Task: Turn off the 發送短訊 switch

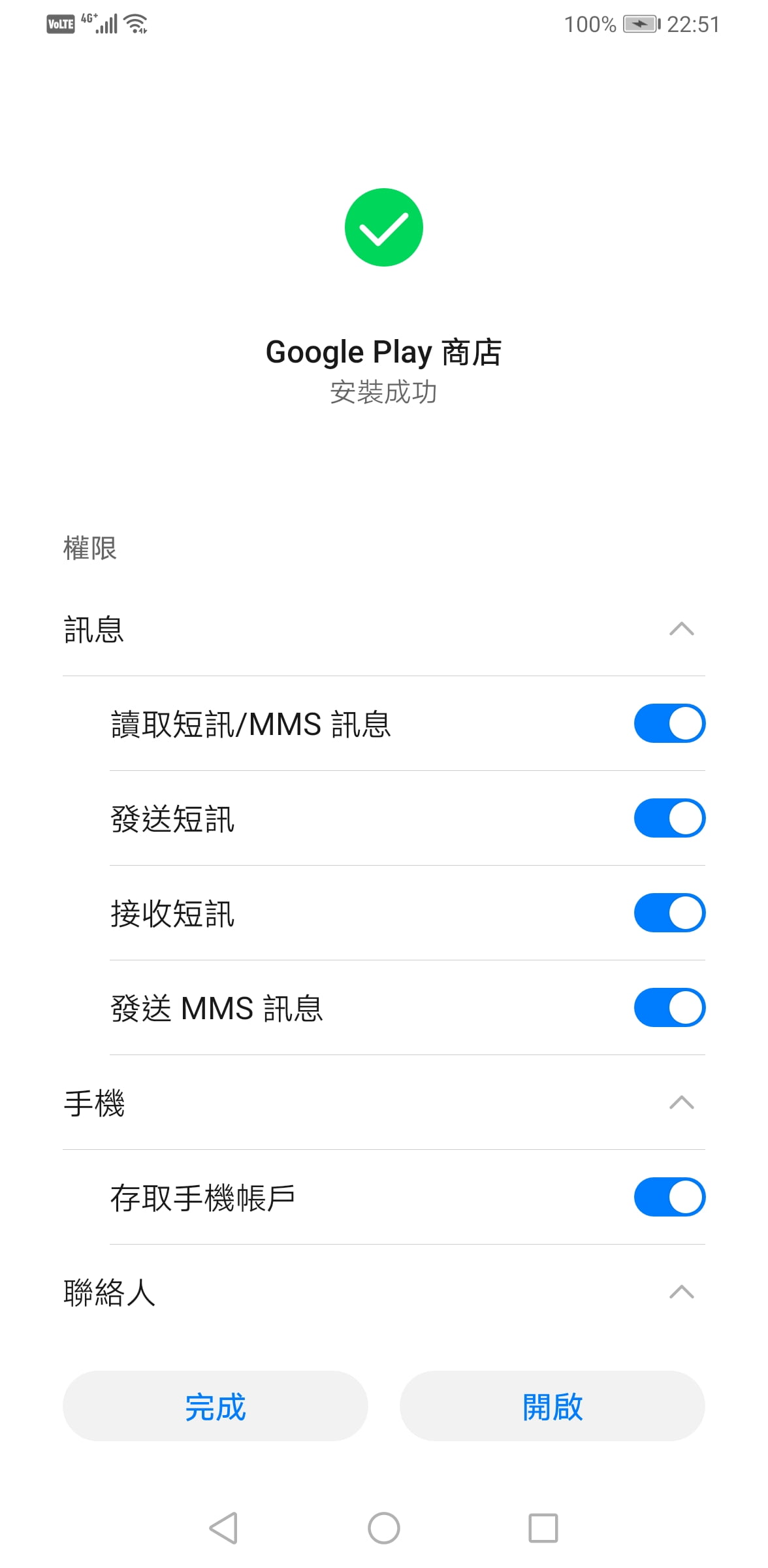Action: pos(669,818)
